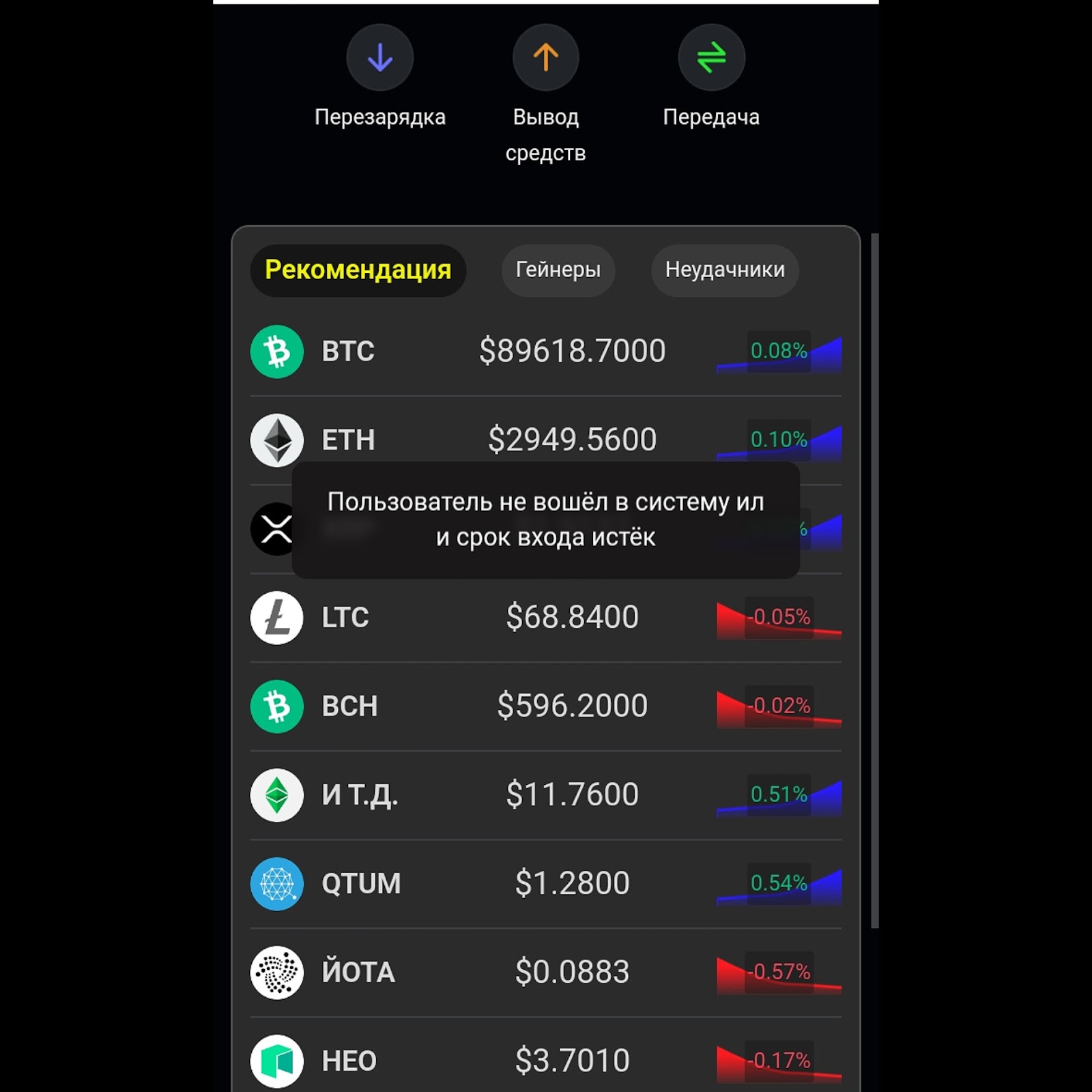Open the LTC coin row

[x=545, y=617]
